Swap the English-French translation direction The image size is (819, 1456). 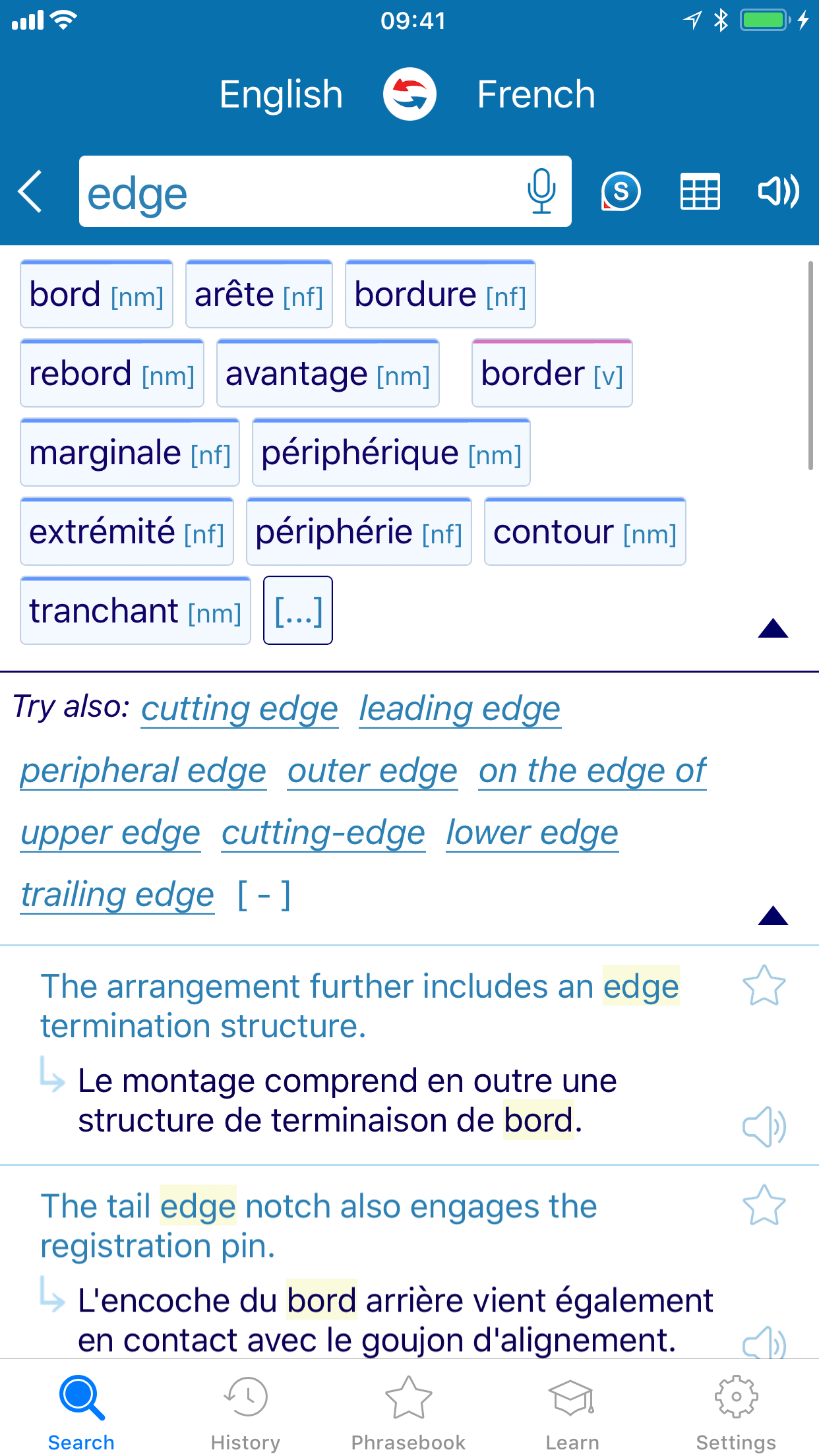[x=409, y=94]
